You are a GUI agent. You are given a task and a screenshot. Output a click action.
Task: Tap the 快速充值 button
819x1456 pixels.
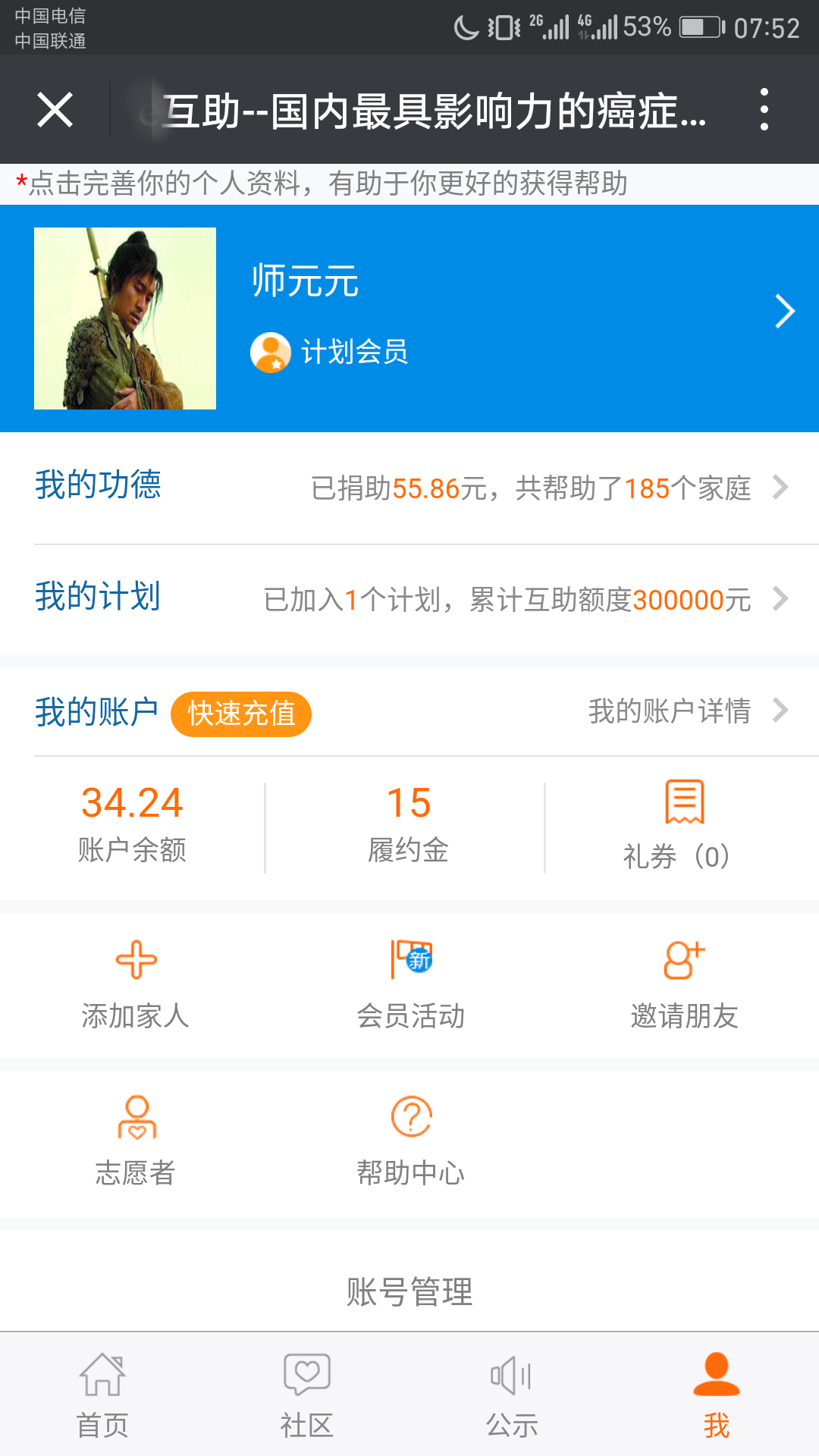tap(240, 714)
